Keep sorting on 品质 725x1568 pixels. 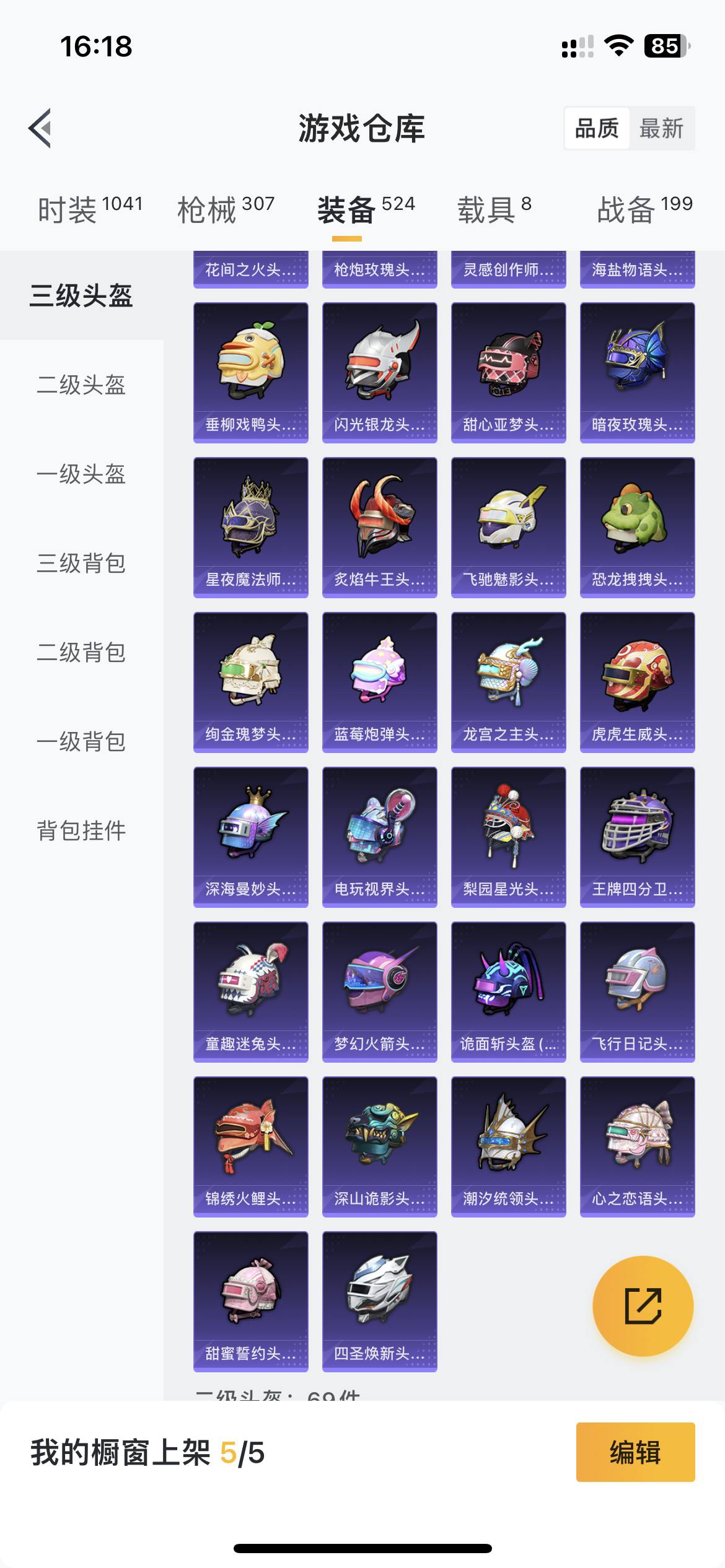point(596,129)
